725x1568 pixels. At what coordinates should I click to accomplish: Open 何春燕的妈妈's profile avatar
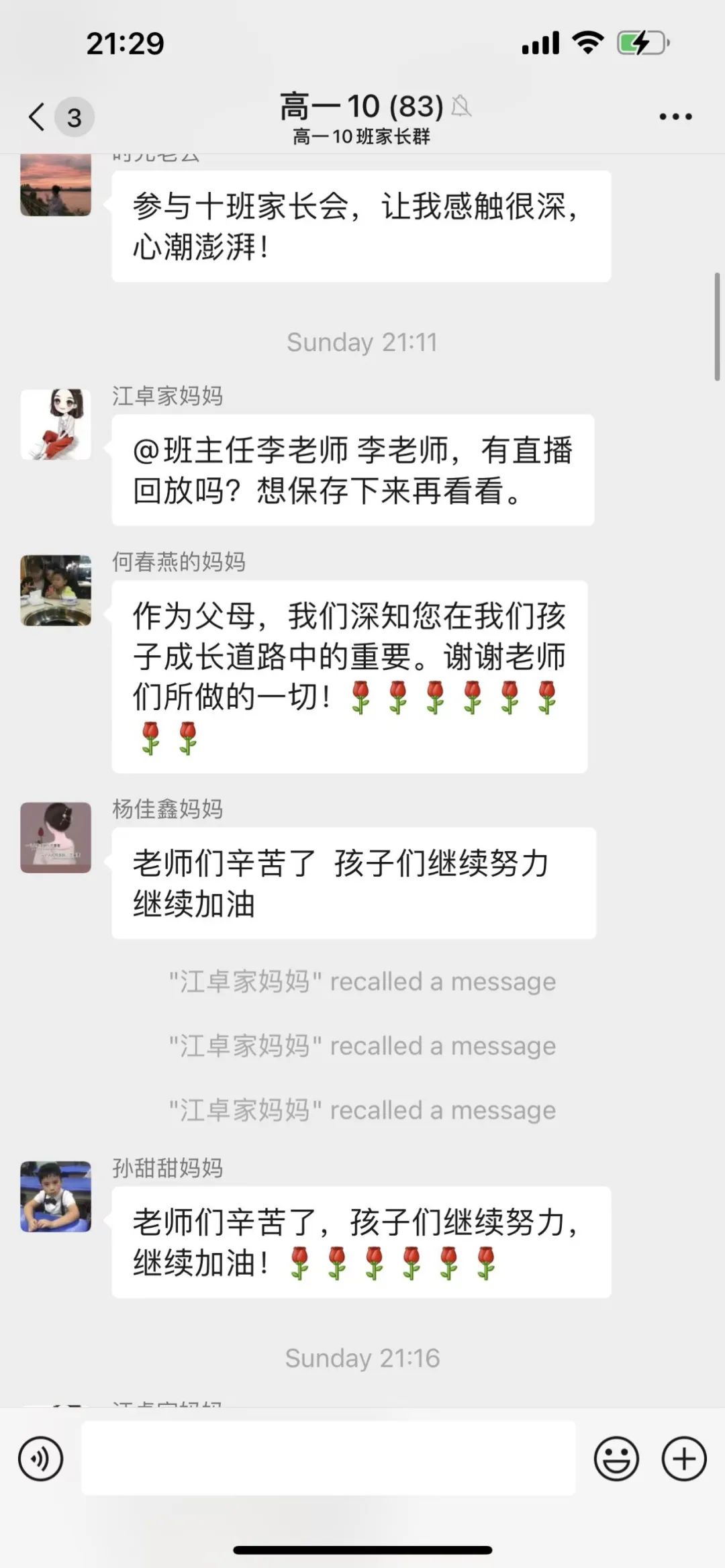coord(56,590)
